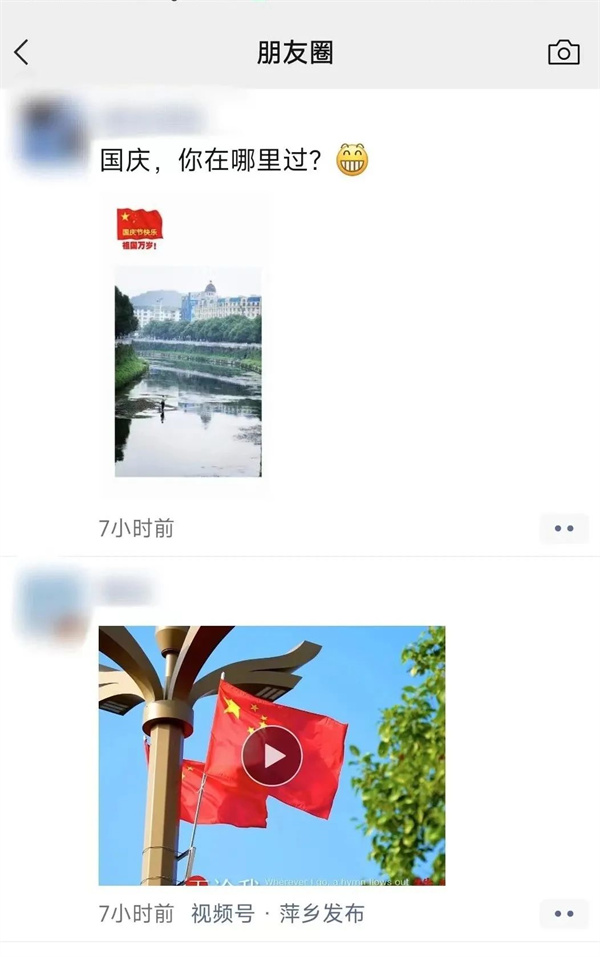Image resolution: width=600 pixels, height=957 pixels.
Task: Open the more options under the 萍乡发布 video post
Action: coord(564,913)
